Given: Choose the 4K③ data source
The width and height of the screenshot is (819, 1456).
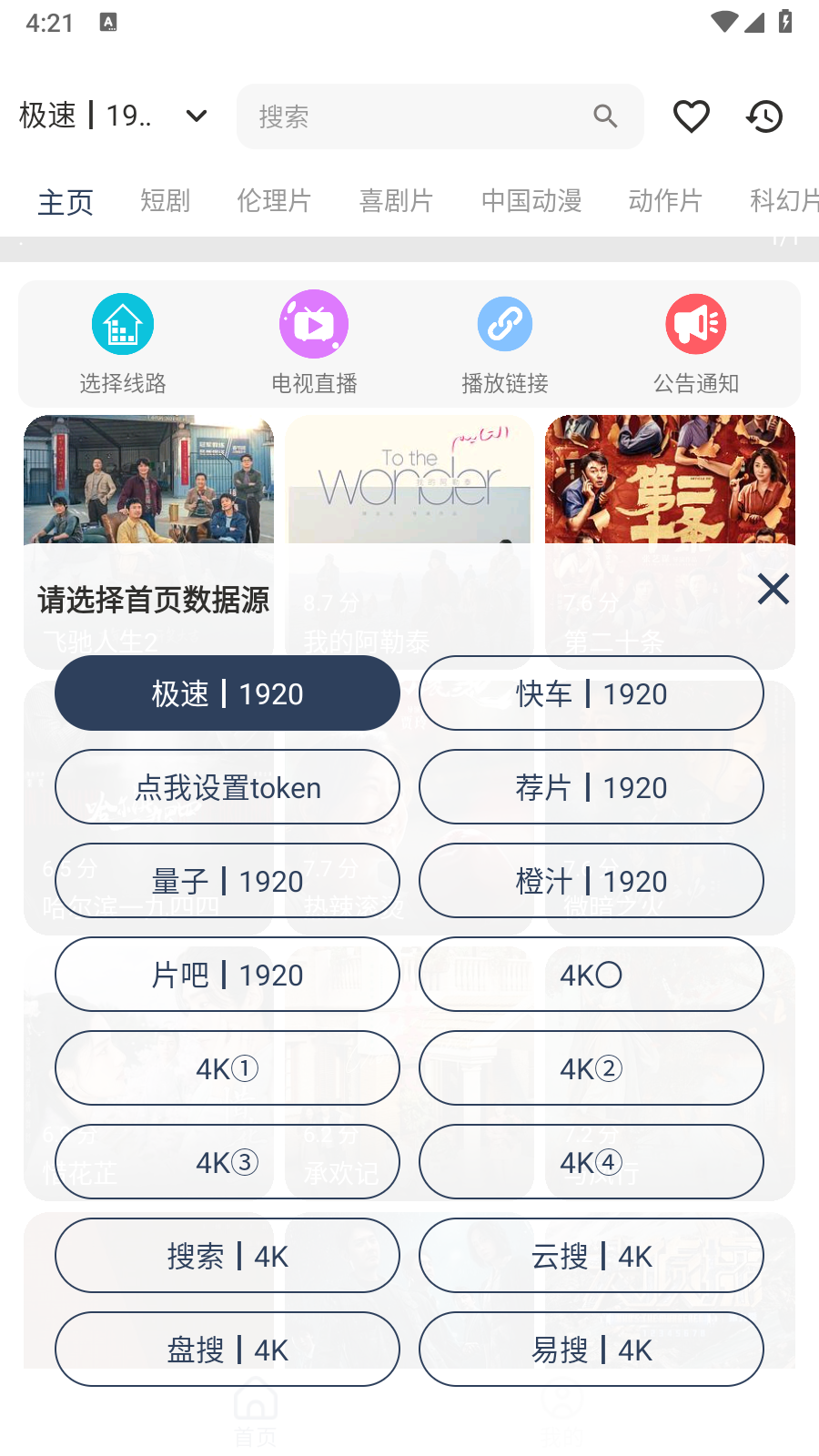Looking at the screenshot, I should (x=227, y=1162).
